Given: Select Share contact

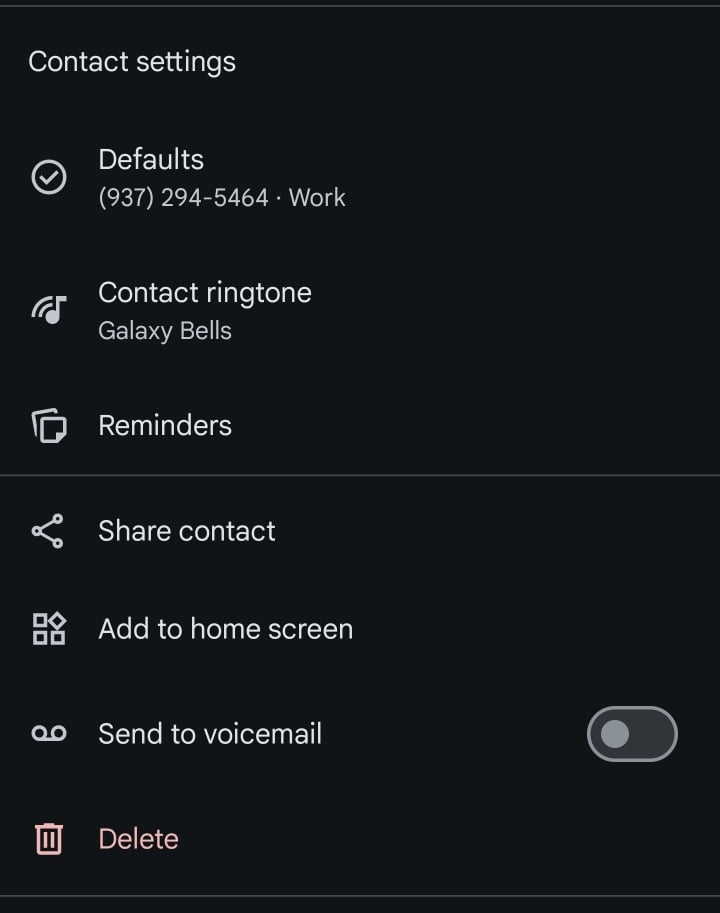Looking at the screenshot, I should [186, 531].
